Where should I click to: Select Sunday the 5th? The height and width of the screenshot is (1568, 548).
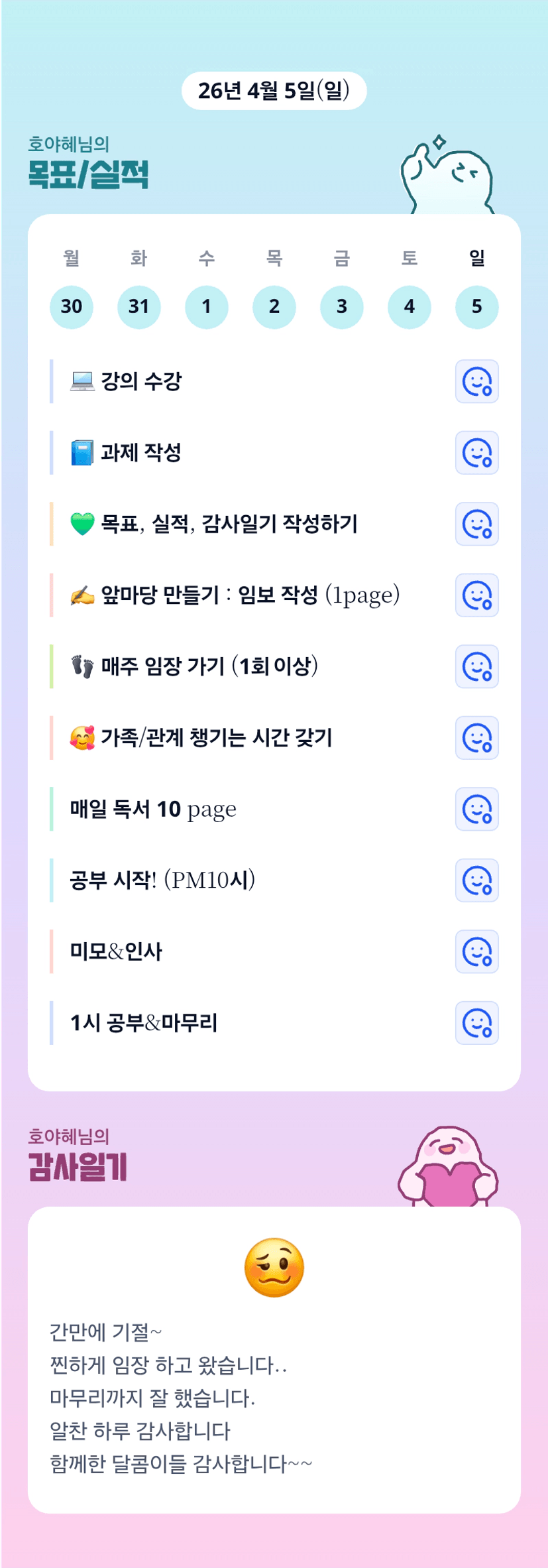coord(477,307)
